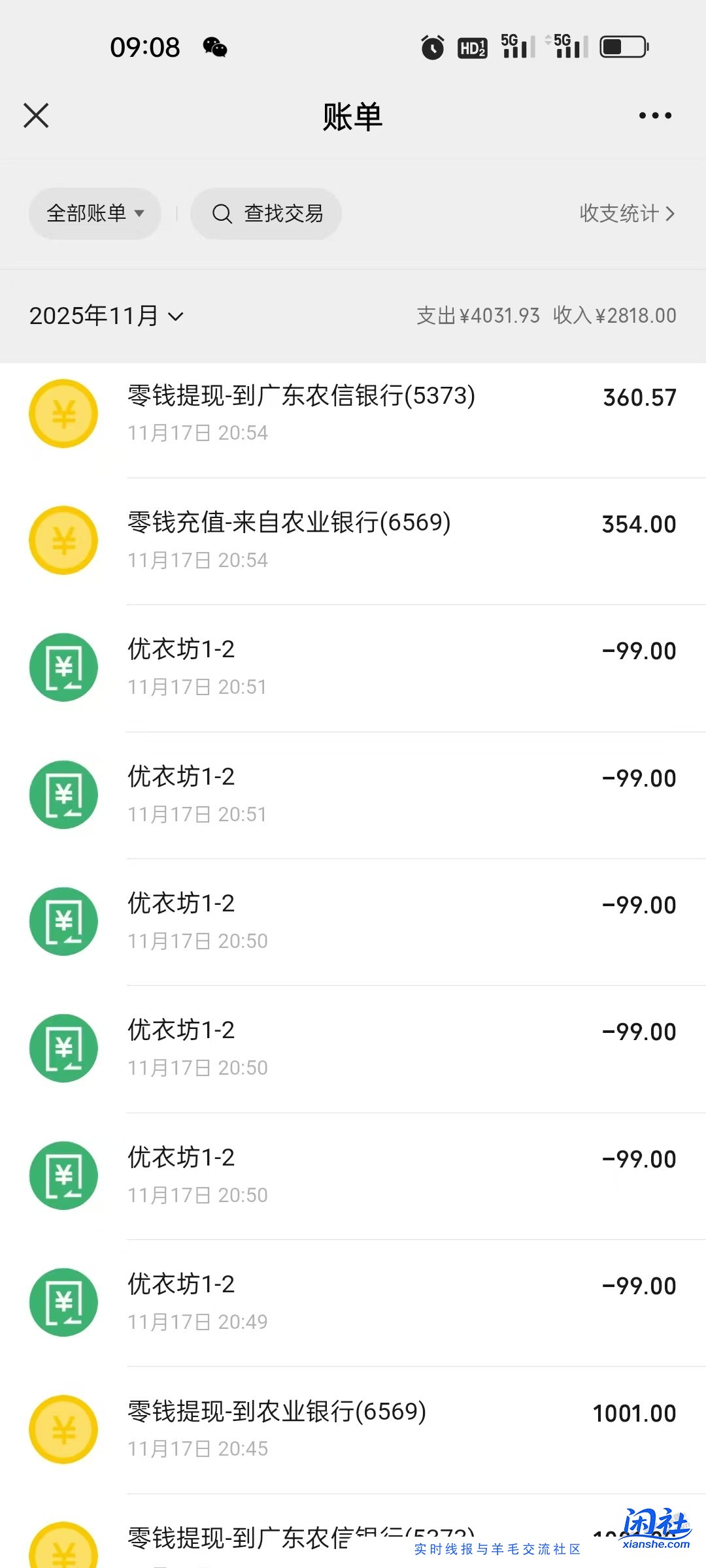The width and height of the screenshot is (706, 1568).
Task: Click the chevron next to 收支统计
Action: pos(671,214)
